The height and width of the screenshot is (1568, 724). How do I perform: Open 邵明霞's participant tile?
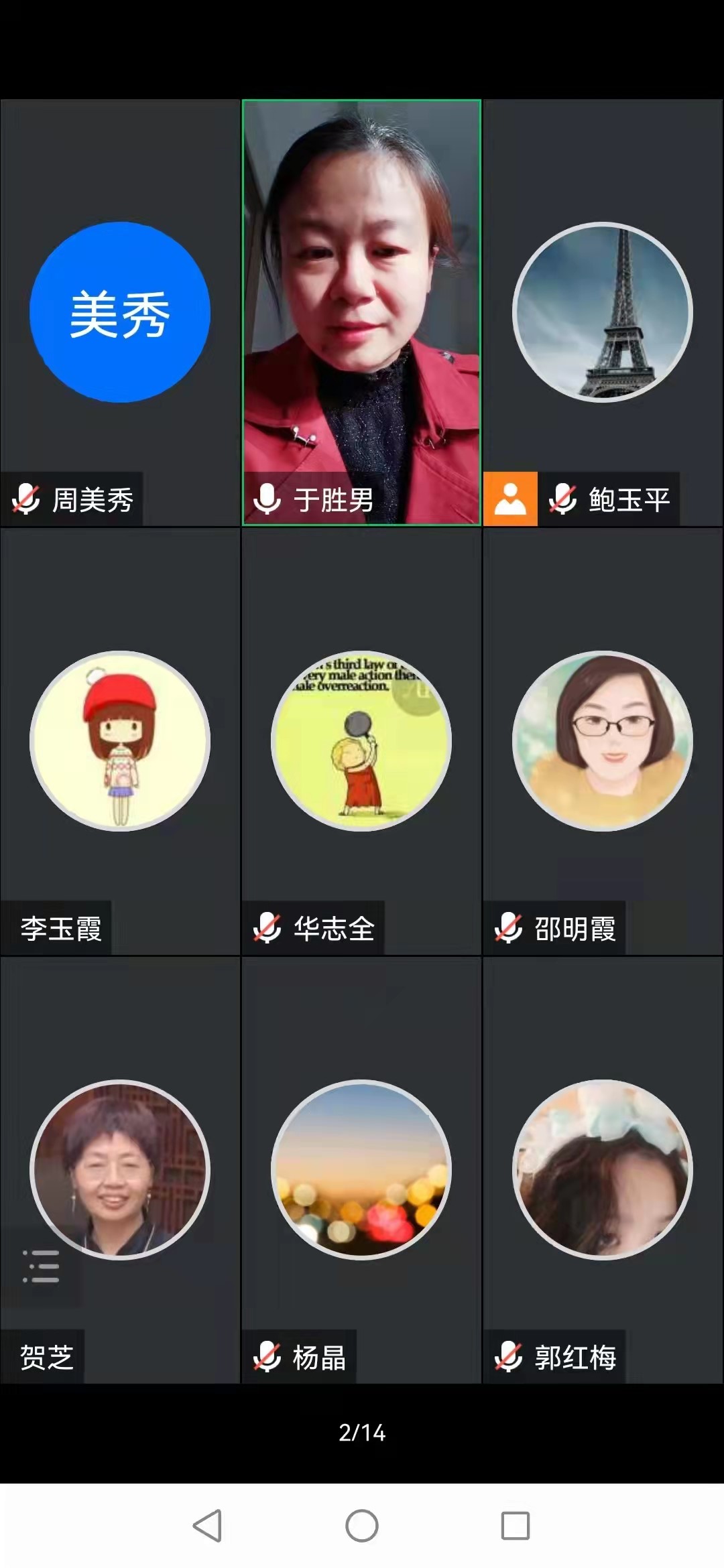(x=602, y=741)
